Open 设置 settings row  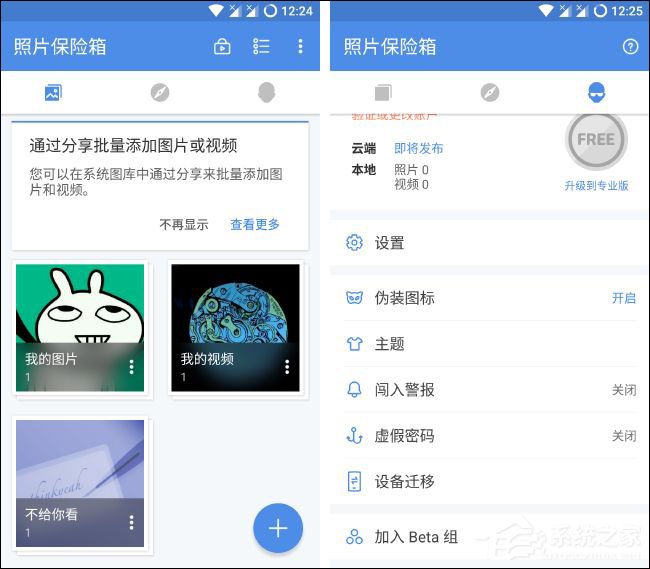click(x=489, y=243)
